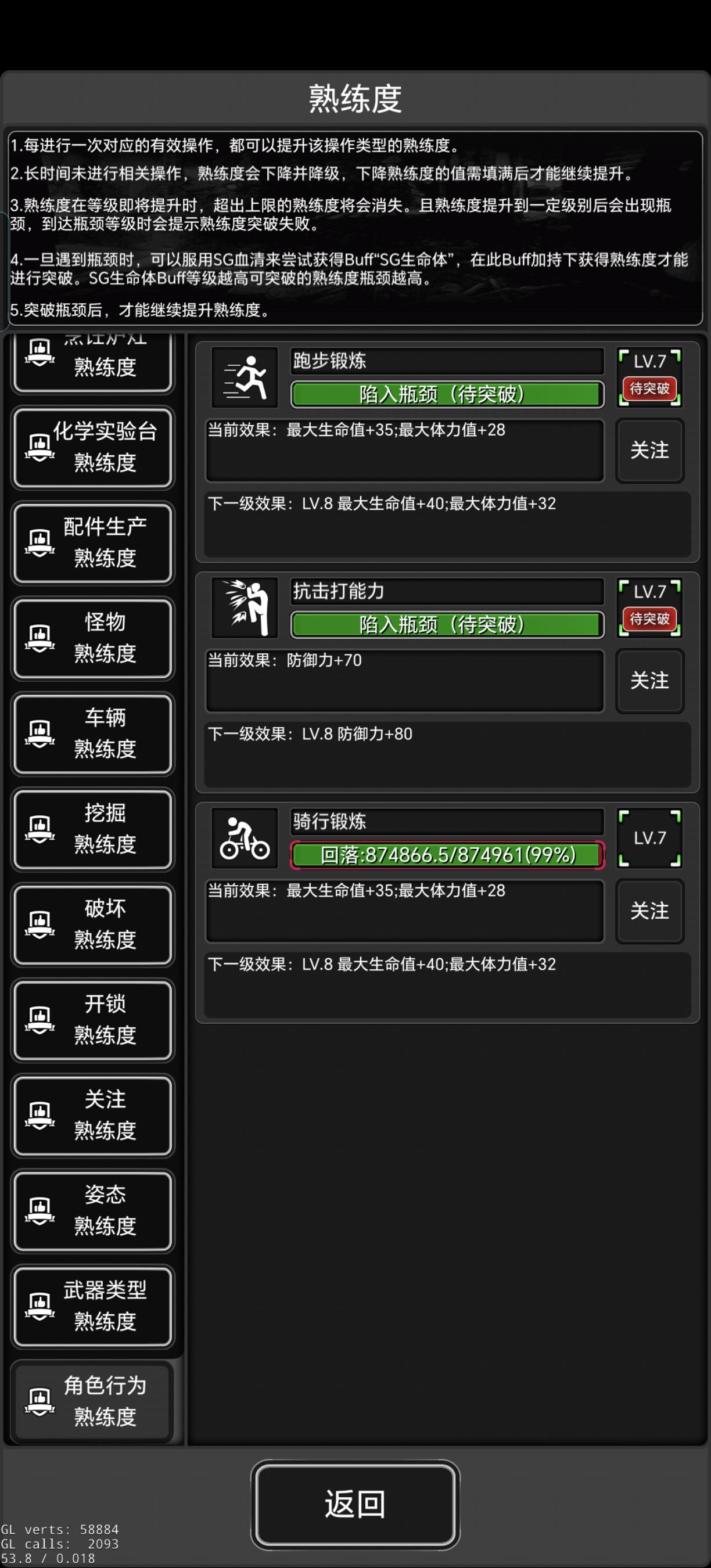The height and width of the screenshot is (1568, 711).
Task: Click the red 待突破 badge beside 抗击打能力
Action: [649, 619]
